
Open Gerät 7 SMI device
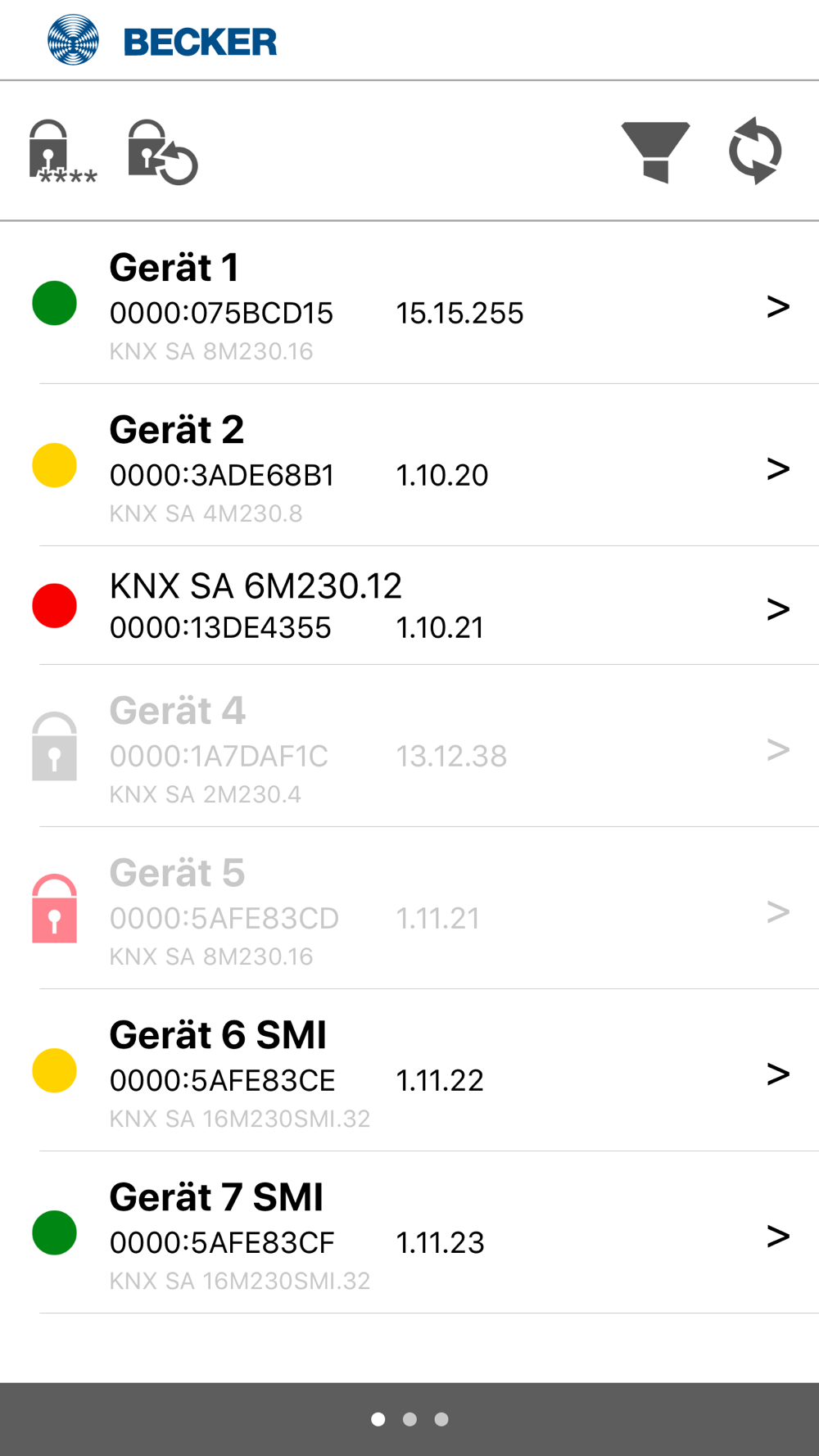(x=409, y=1232)
